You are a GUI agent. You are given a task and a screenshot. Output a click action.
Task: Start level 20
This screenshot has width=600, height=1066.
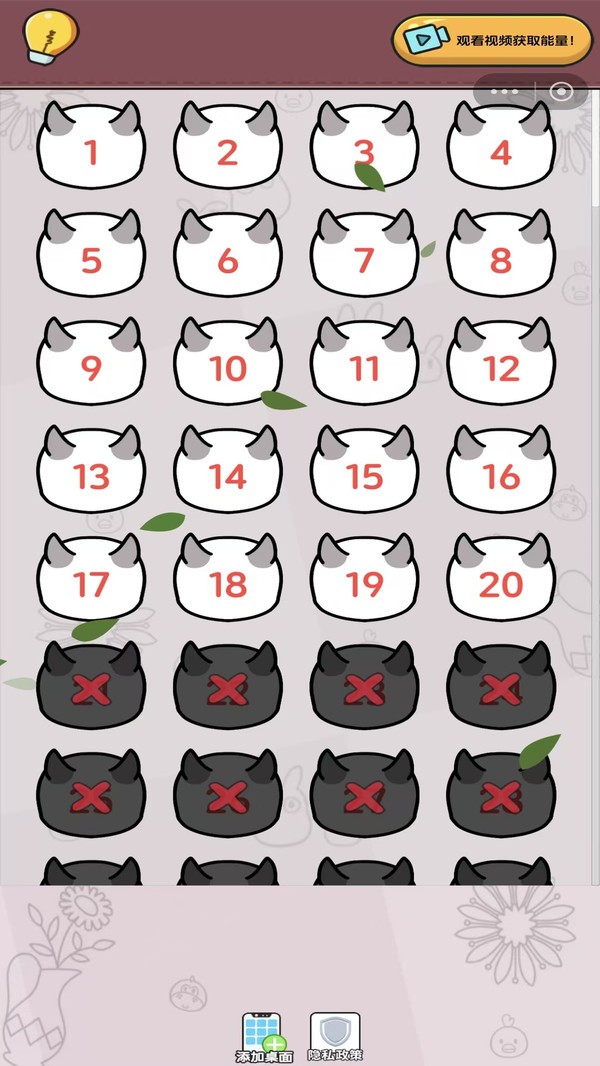tap(501, 577)
